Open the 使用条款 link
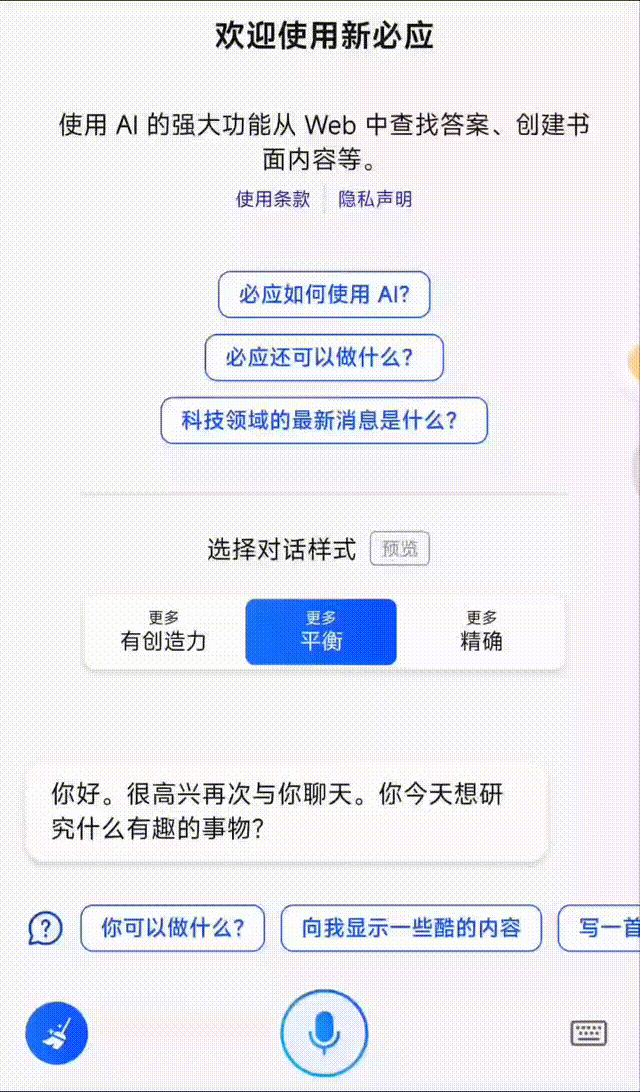This screenshot has height=1092, width=640. click(x=273, y=199)
